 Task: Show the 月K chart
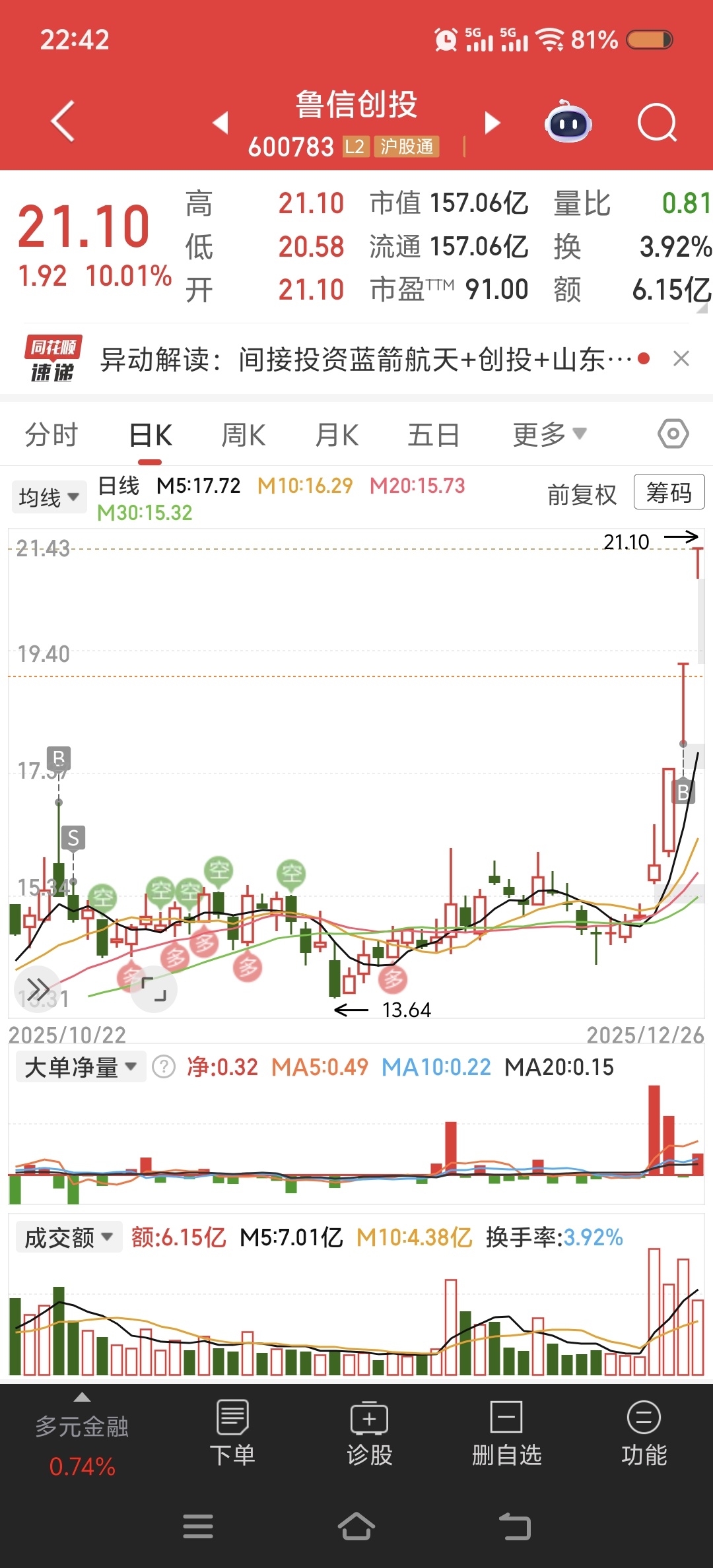[337, 436]
